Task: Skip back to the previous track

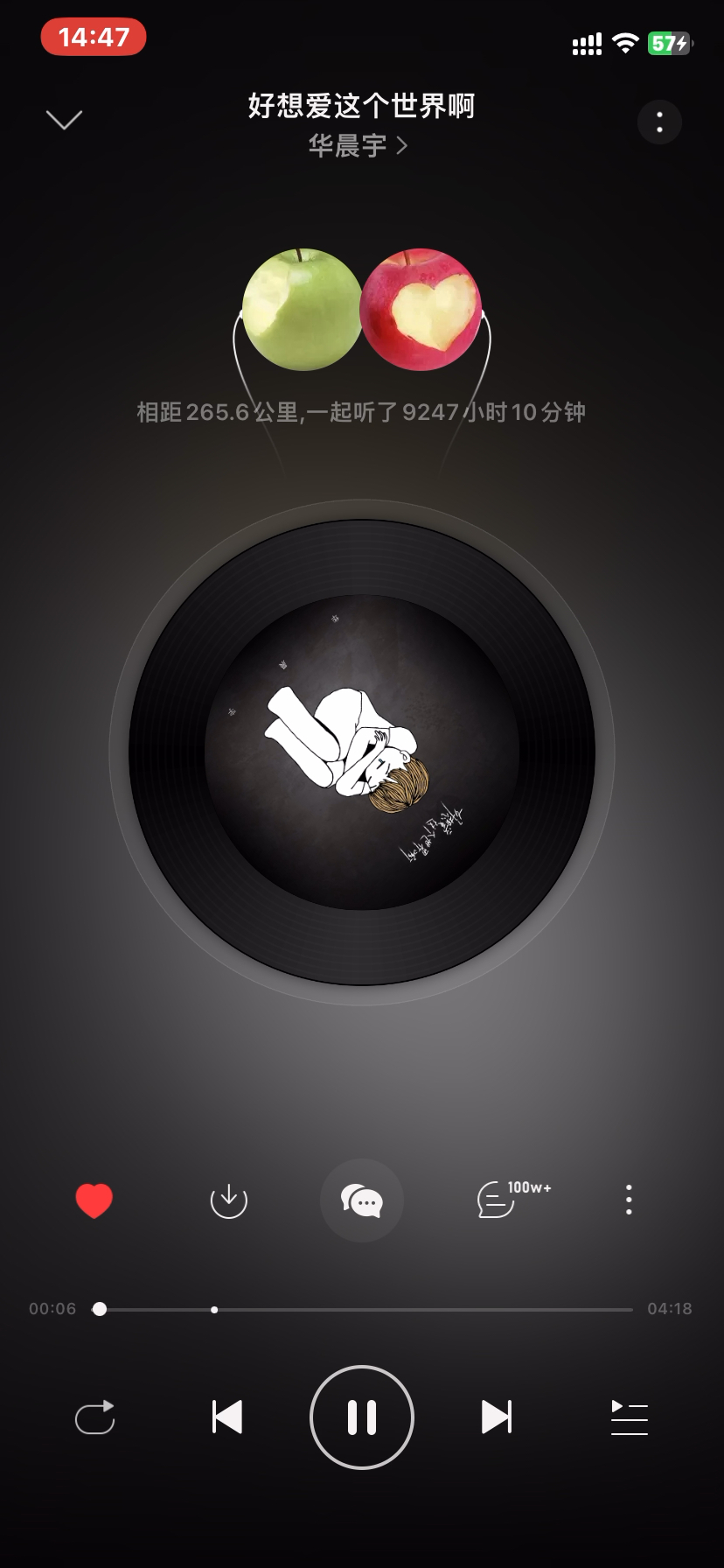Action: coord(227,1417)
